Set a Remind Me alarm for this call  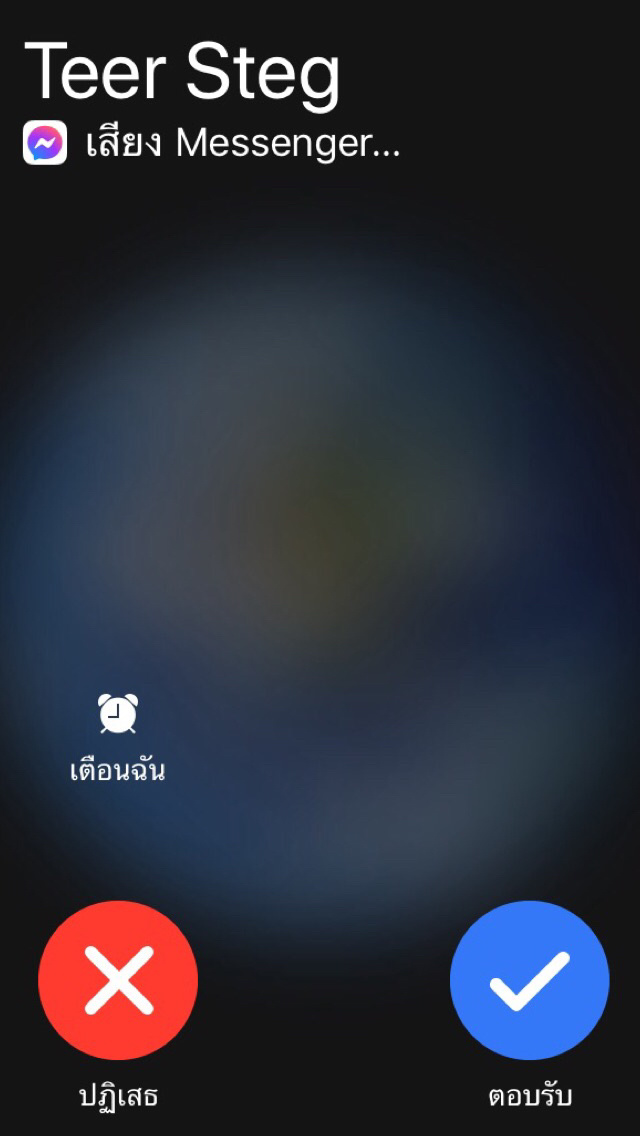(118, 715)
